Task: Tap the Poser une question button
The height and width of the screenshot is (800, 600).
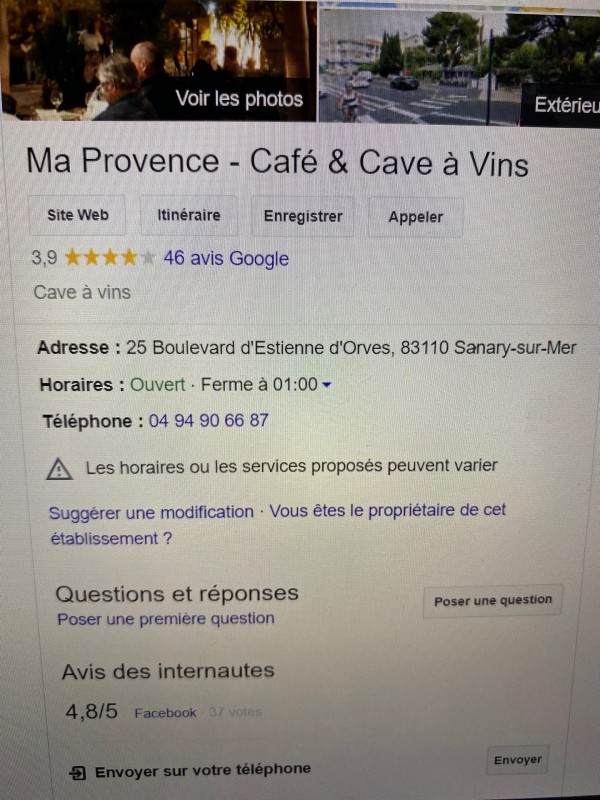Action: tap(493, 601)
